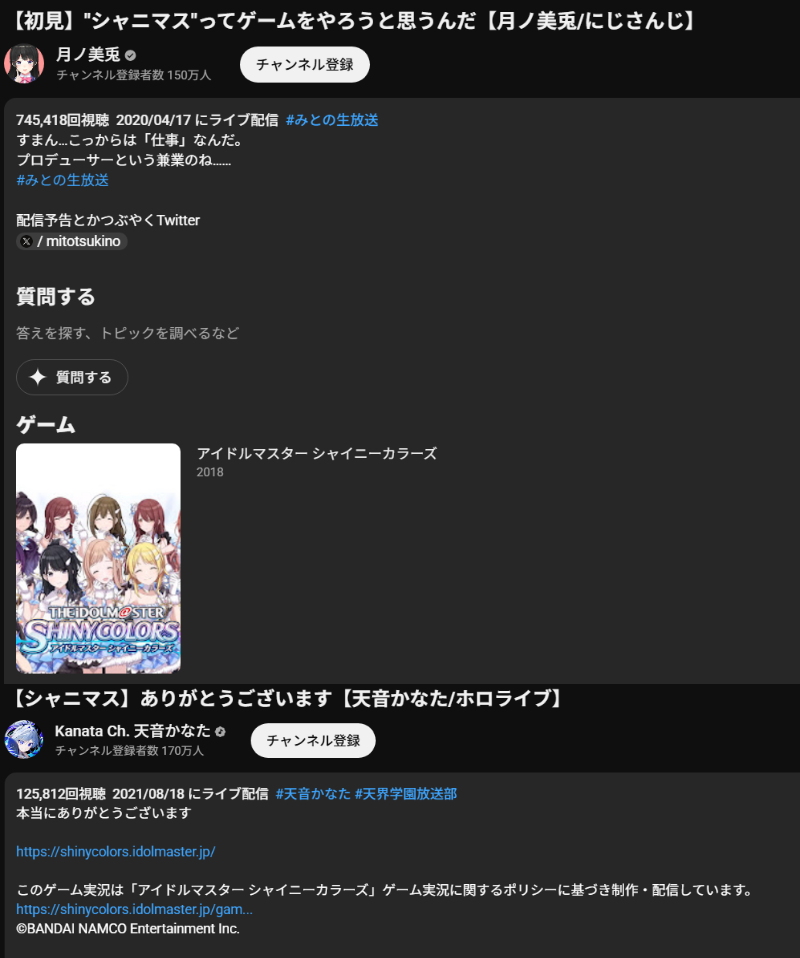Open the Kanata Ch. 天音かなた channel avatar
This screenshot has height=958, width=800.
(24, 739)
